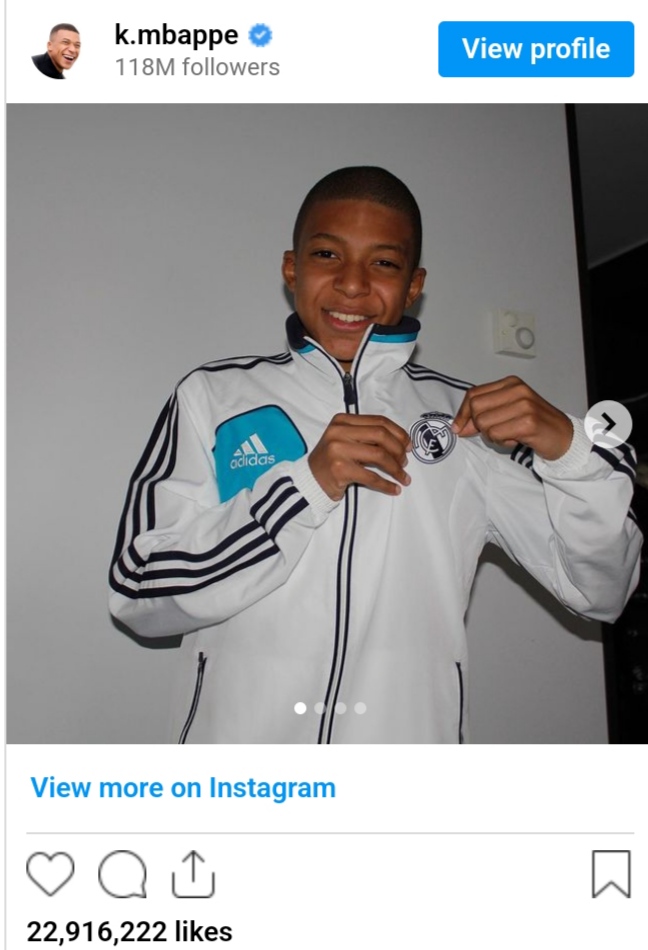Go to the next photo in carousel
This screenshot has height=950, width=648.
coord(608,424)
